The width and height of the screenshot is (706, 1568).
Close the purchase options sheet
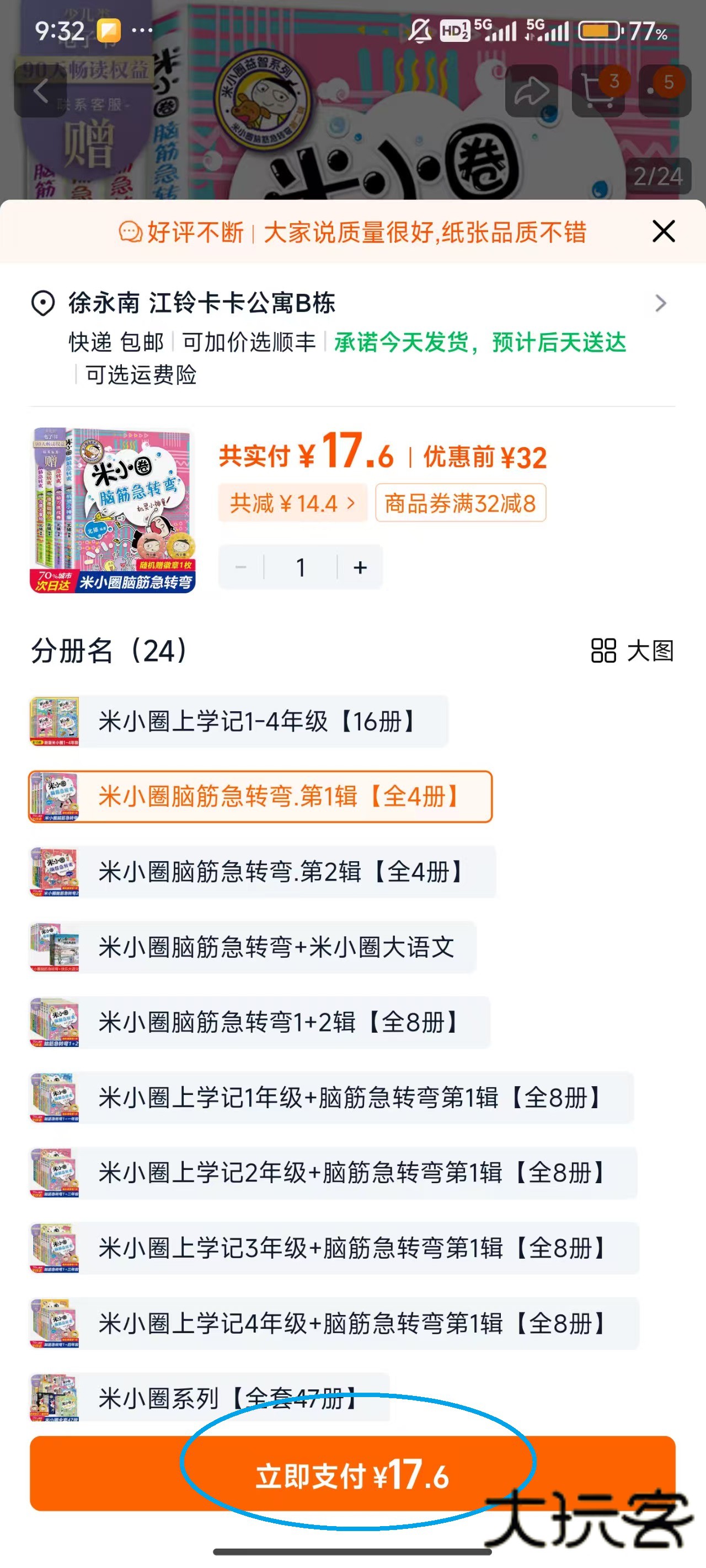tap(663, 232)
